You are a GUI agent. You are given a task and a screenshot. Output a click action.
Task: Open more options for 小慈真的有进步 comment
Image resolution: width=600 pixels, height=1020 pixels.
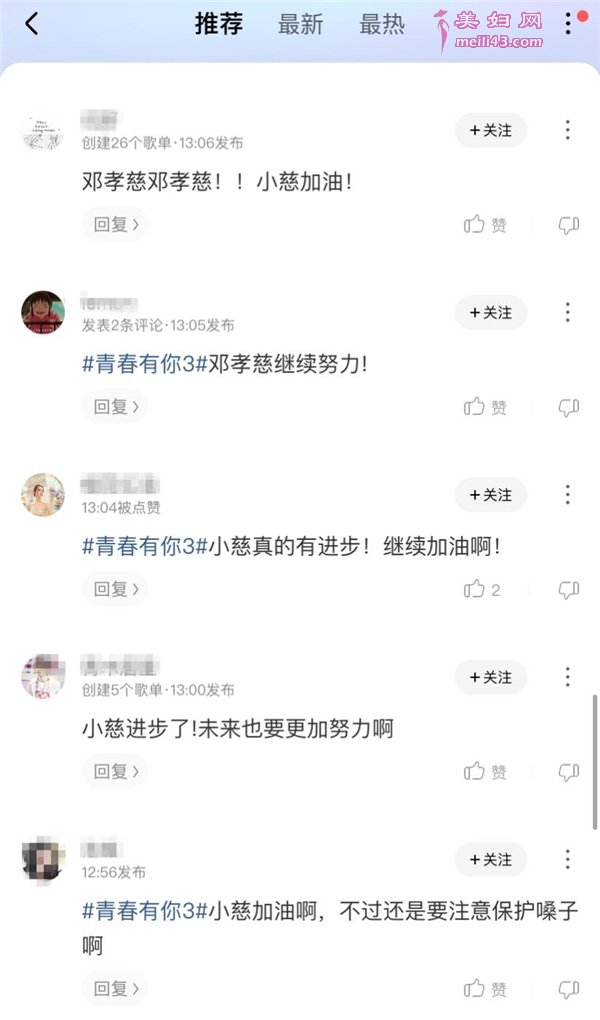[x=567, y=495]
